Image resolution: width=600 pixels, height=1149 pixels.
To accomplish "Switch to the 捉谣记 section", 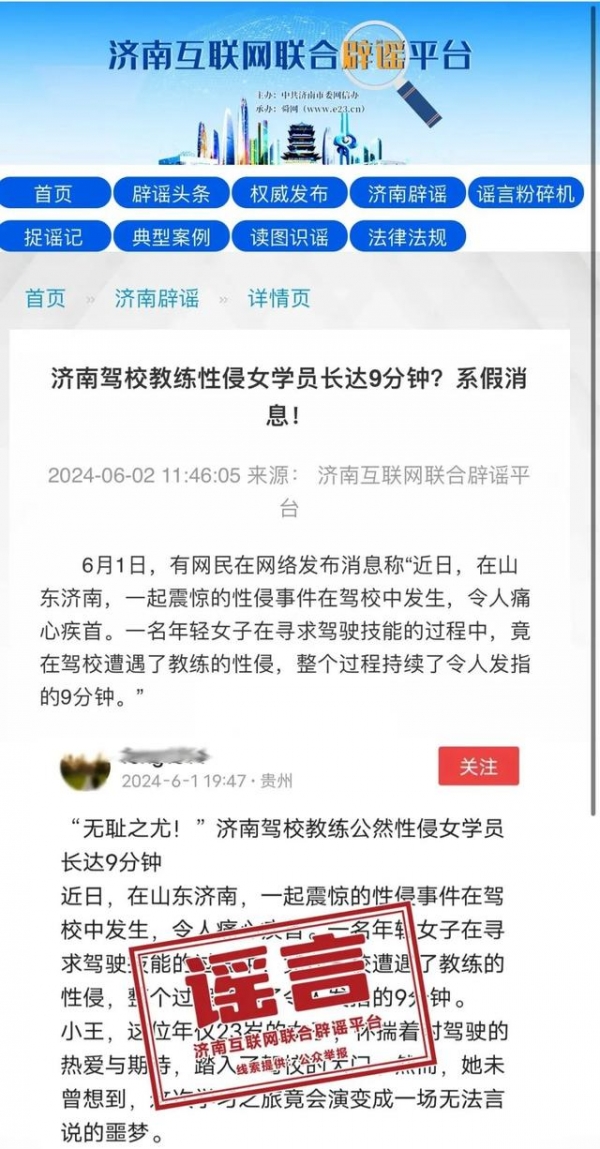I will (x=53, y=237).
